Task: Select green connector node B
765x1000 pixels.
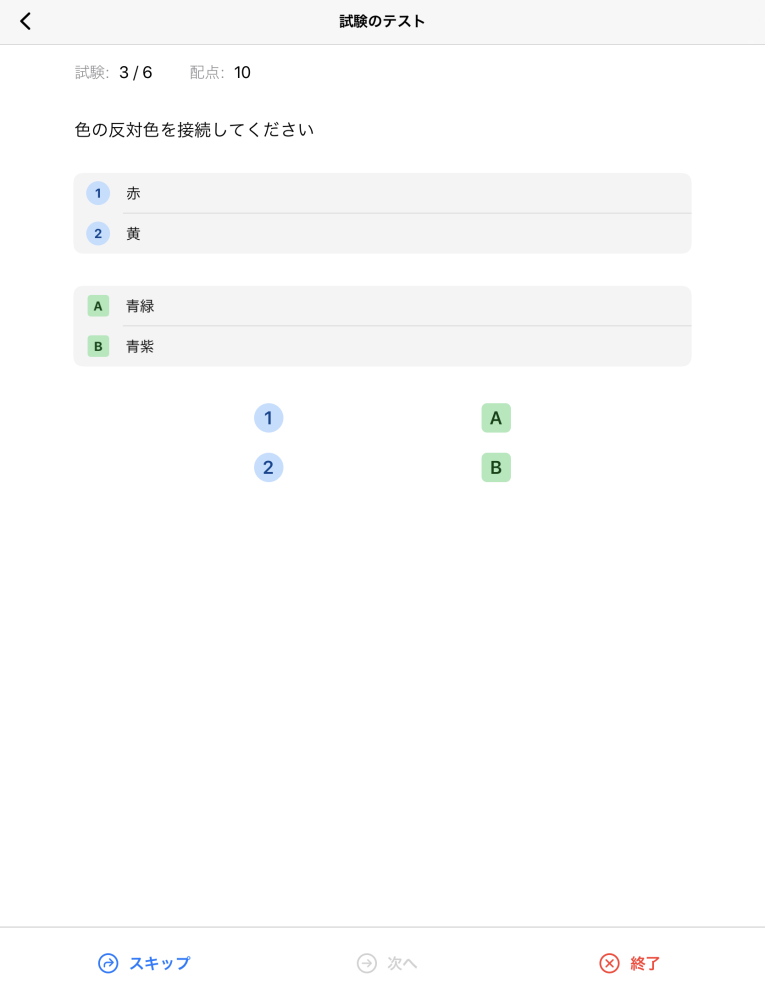Action: 496,467
